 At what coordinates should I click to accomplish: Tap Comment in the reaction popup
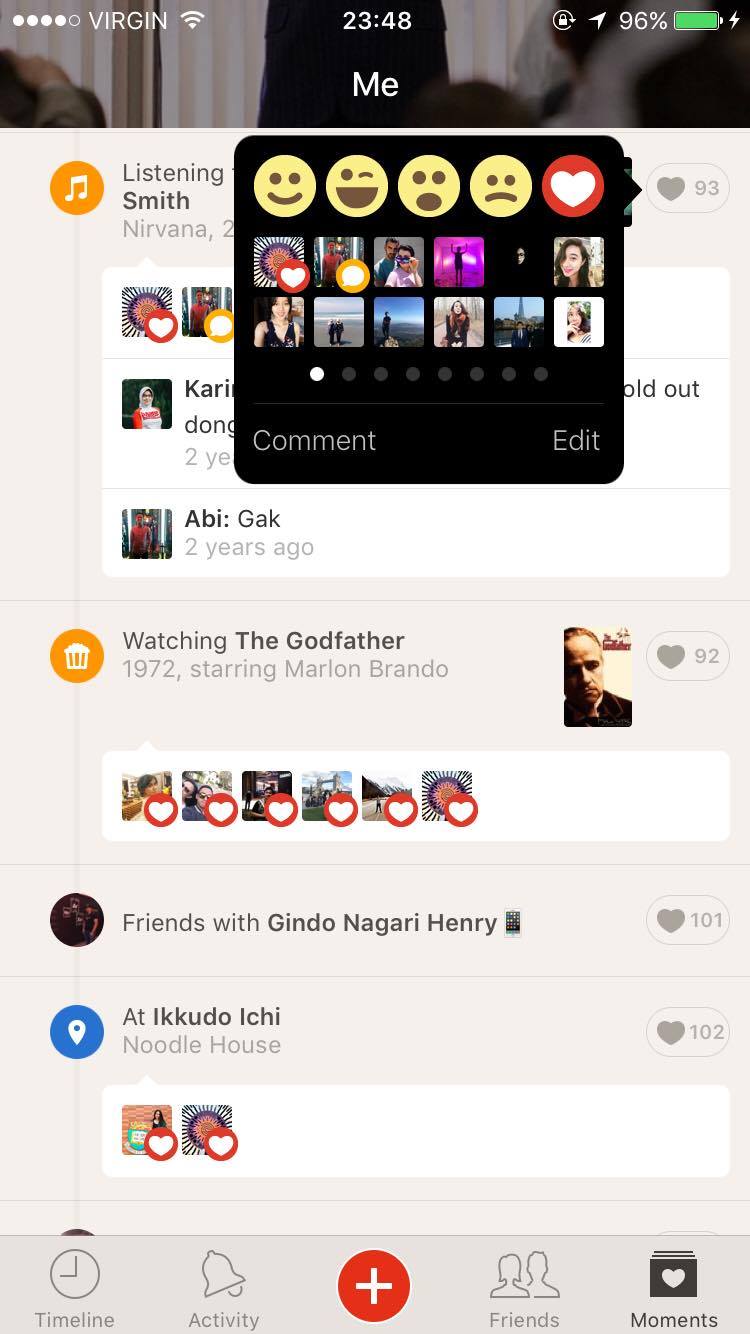314,440
